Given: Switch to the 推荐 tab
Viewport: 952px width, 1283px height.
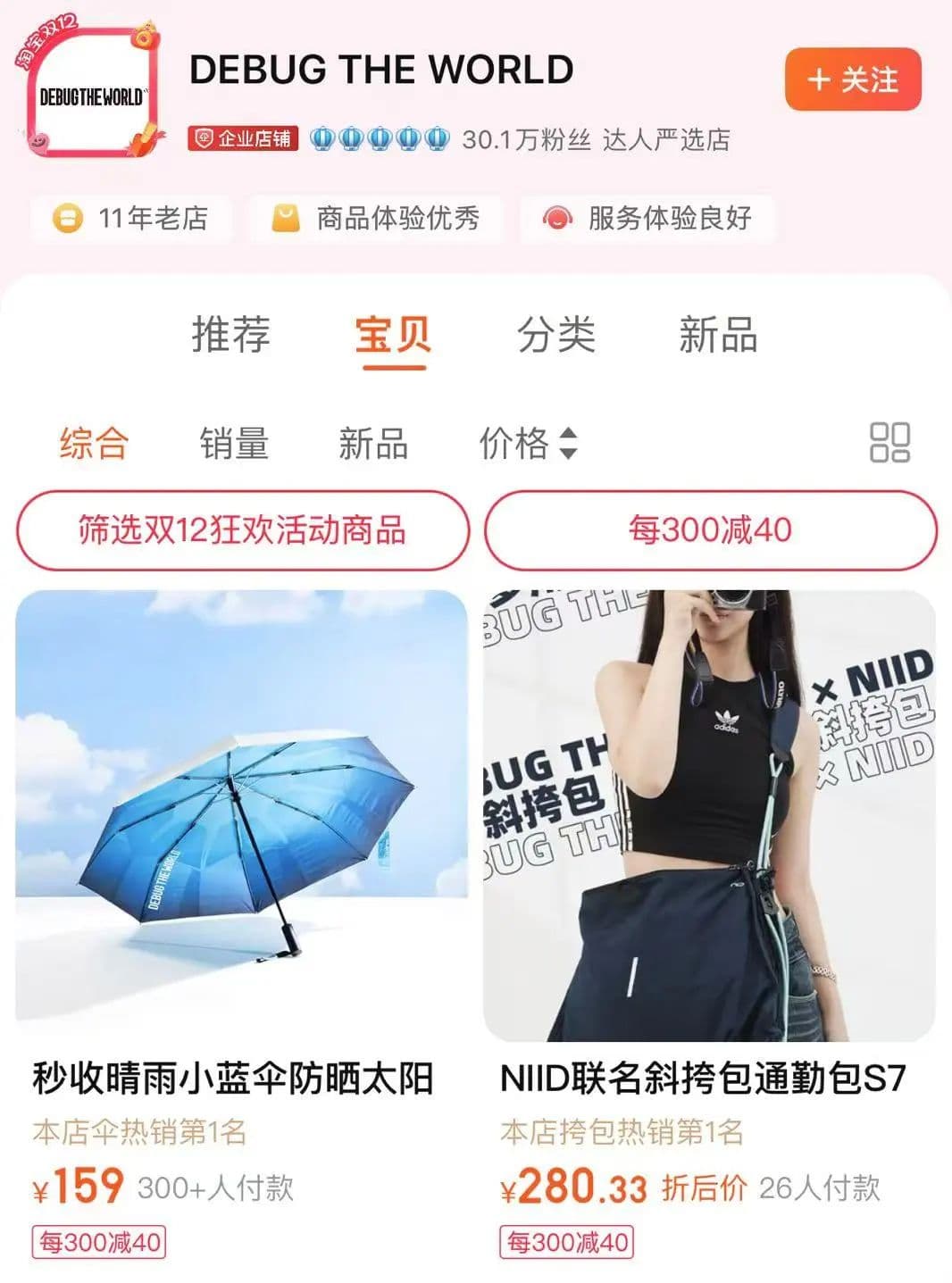Looking at the screenshot, I should tap(231, 335).
